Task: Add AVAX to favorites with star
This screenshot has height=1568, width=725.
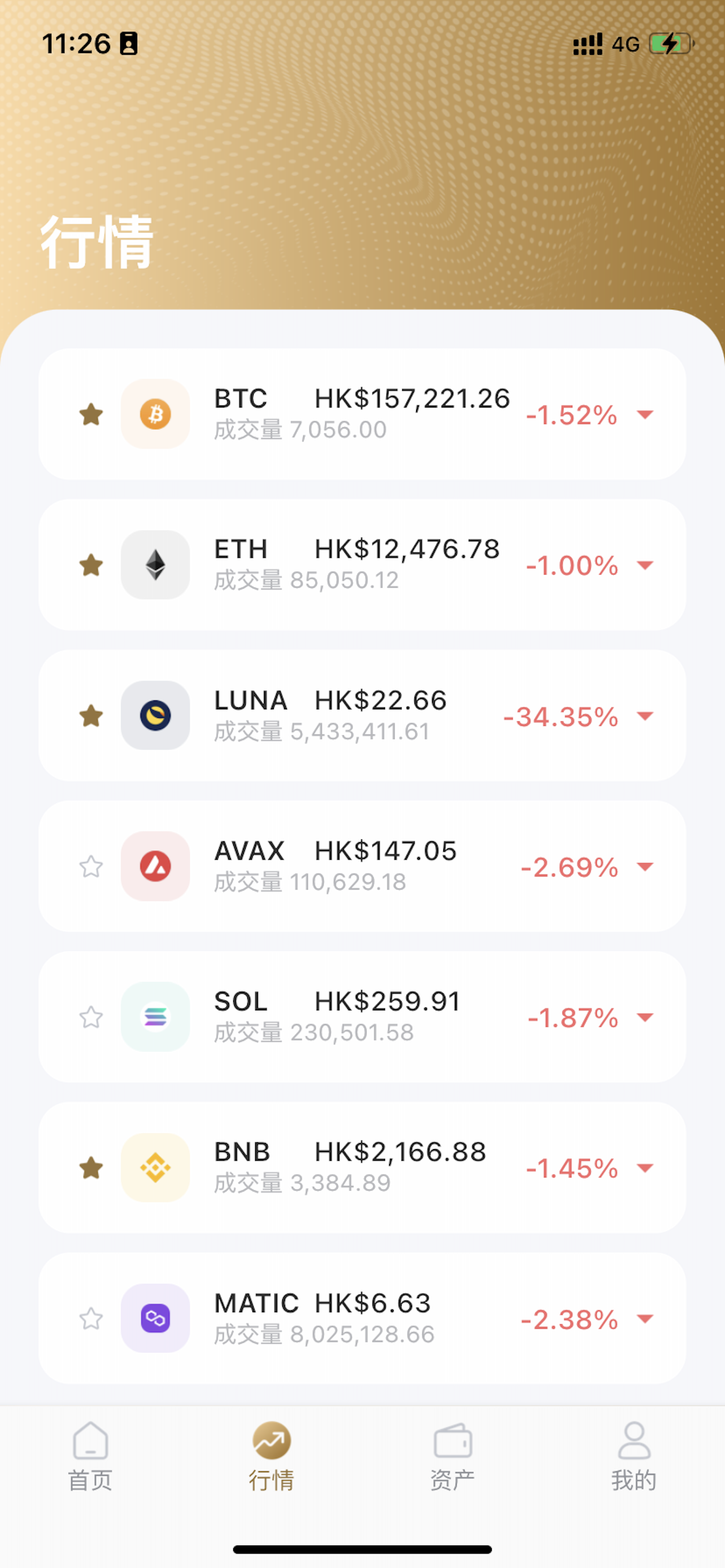Action: point(91,866)
